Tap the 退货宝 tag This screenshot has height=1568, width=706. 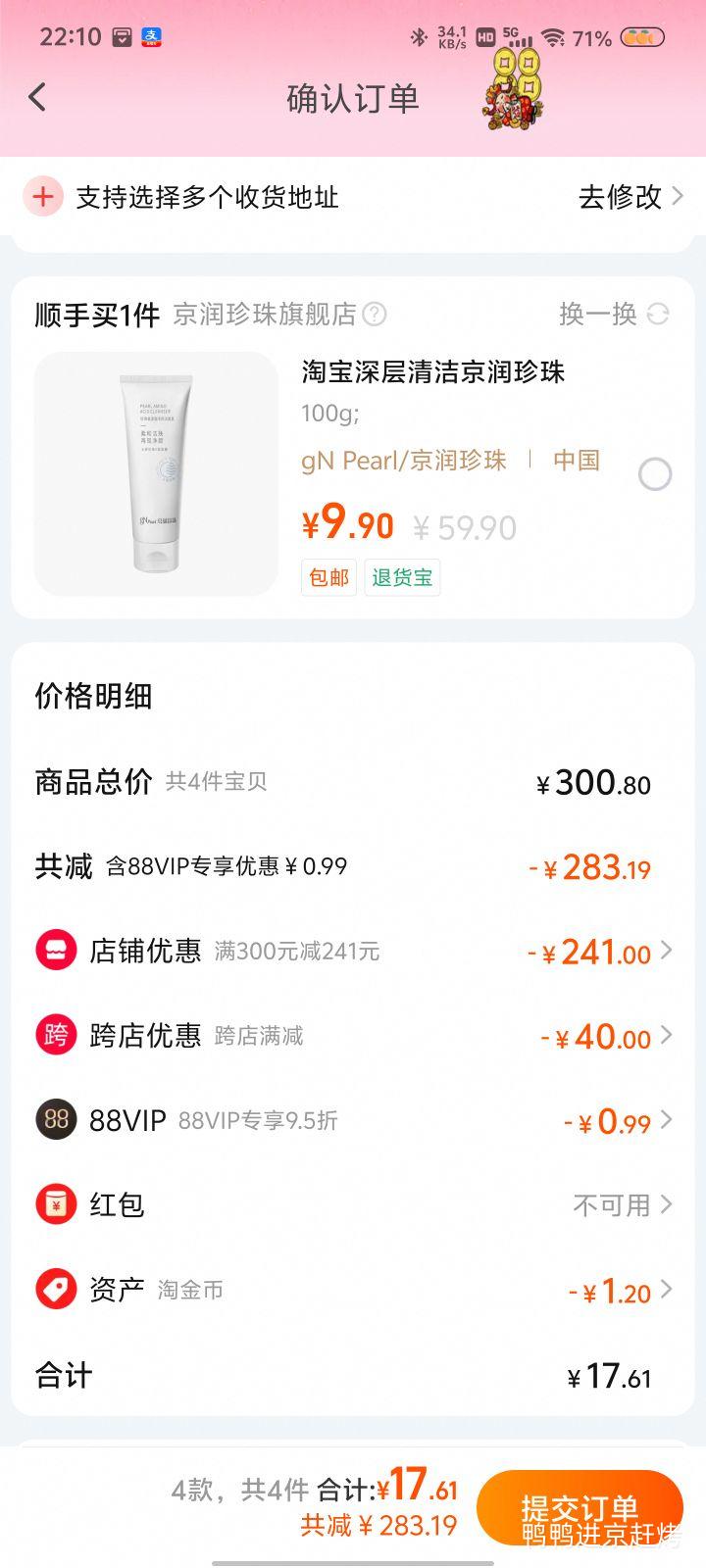401,577
